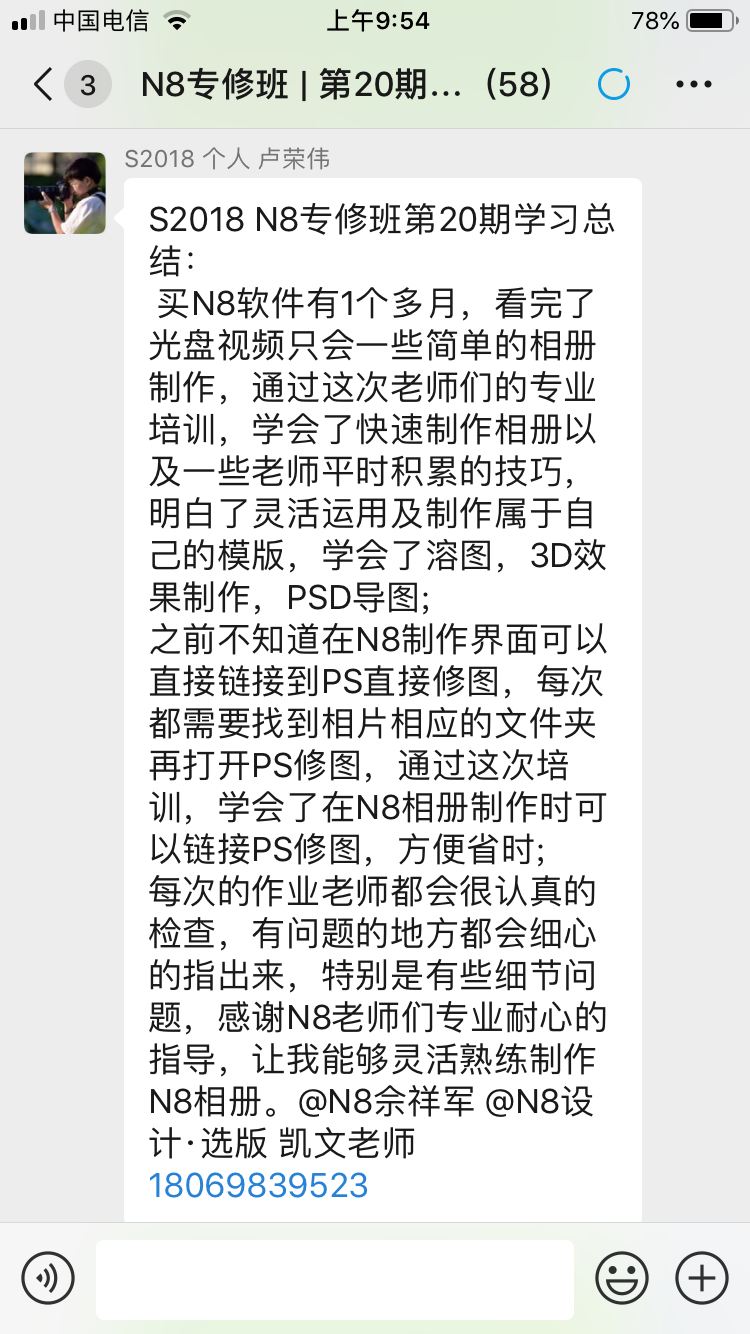Open the plus attachments menu
Screen dimensions: 750x1334
(x=701, y=1278)
